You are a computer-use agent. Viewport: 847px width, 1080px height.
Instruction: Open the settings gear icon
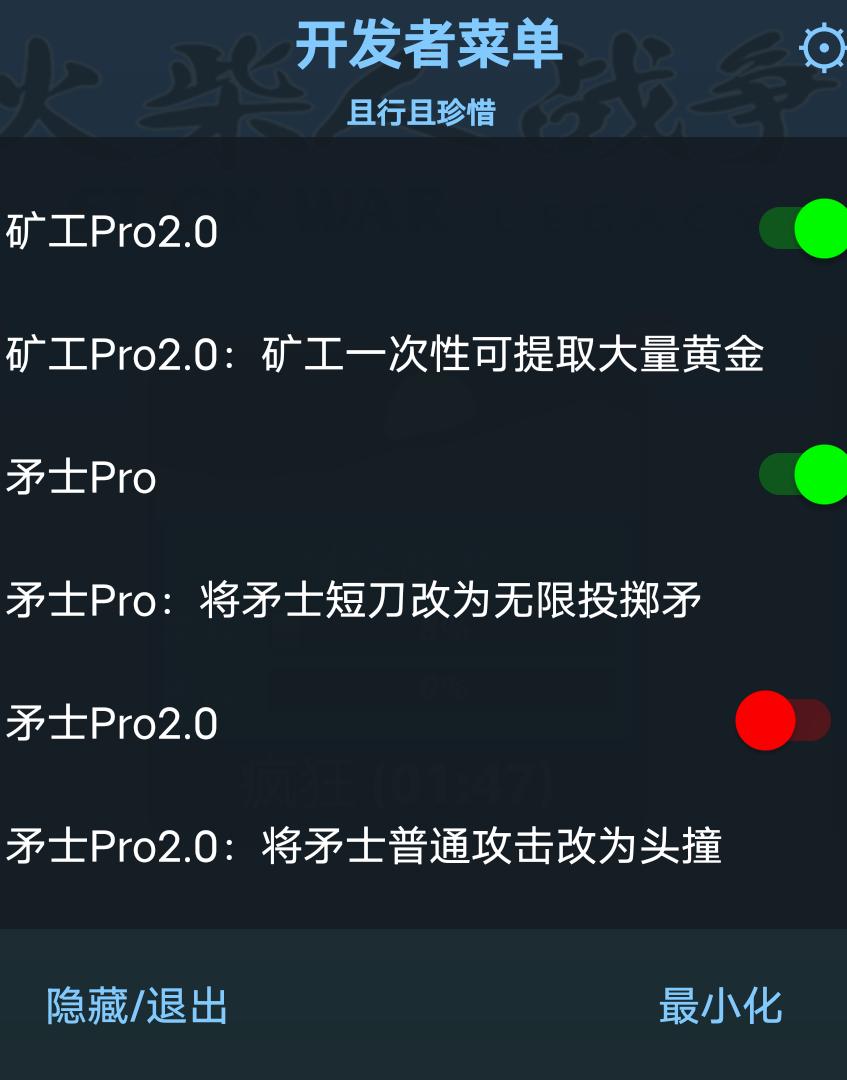[x=823, y=49]
